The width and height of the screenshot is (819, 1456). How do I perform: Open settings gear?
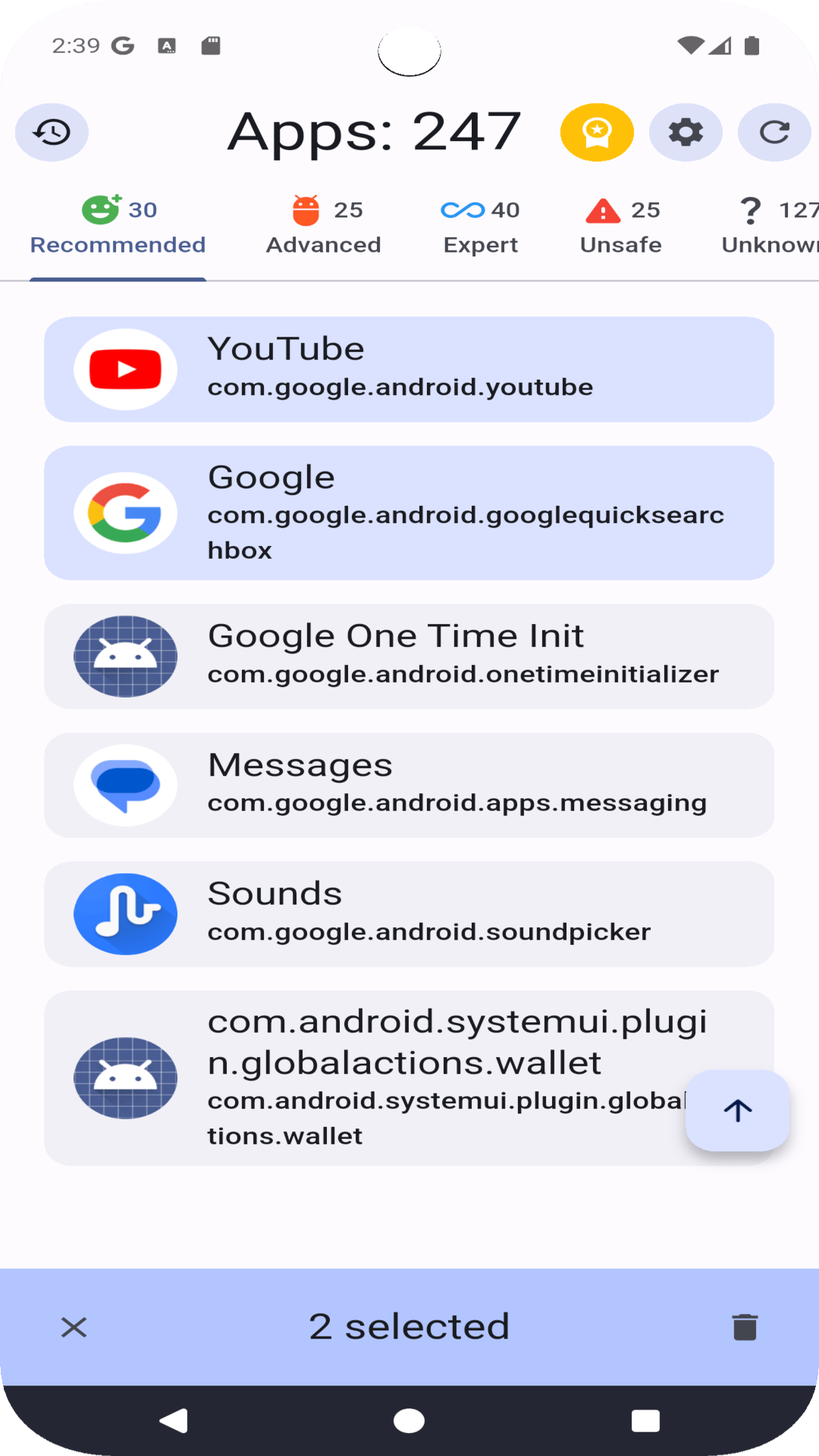click(x=686, y=133)
